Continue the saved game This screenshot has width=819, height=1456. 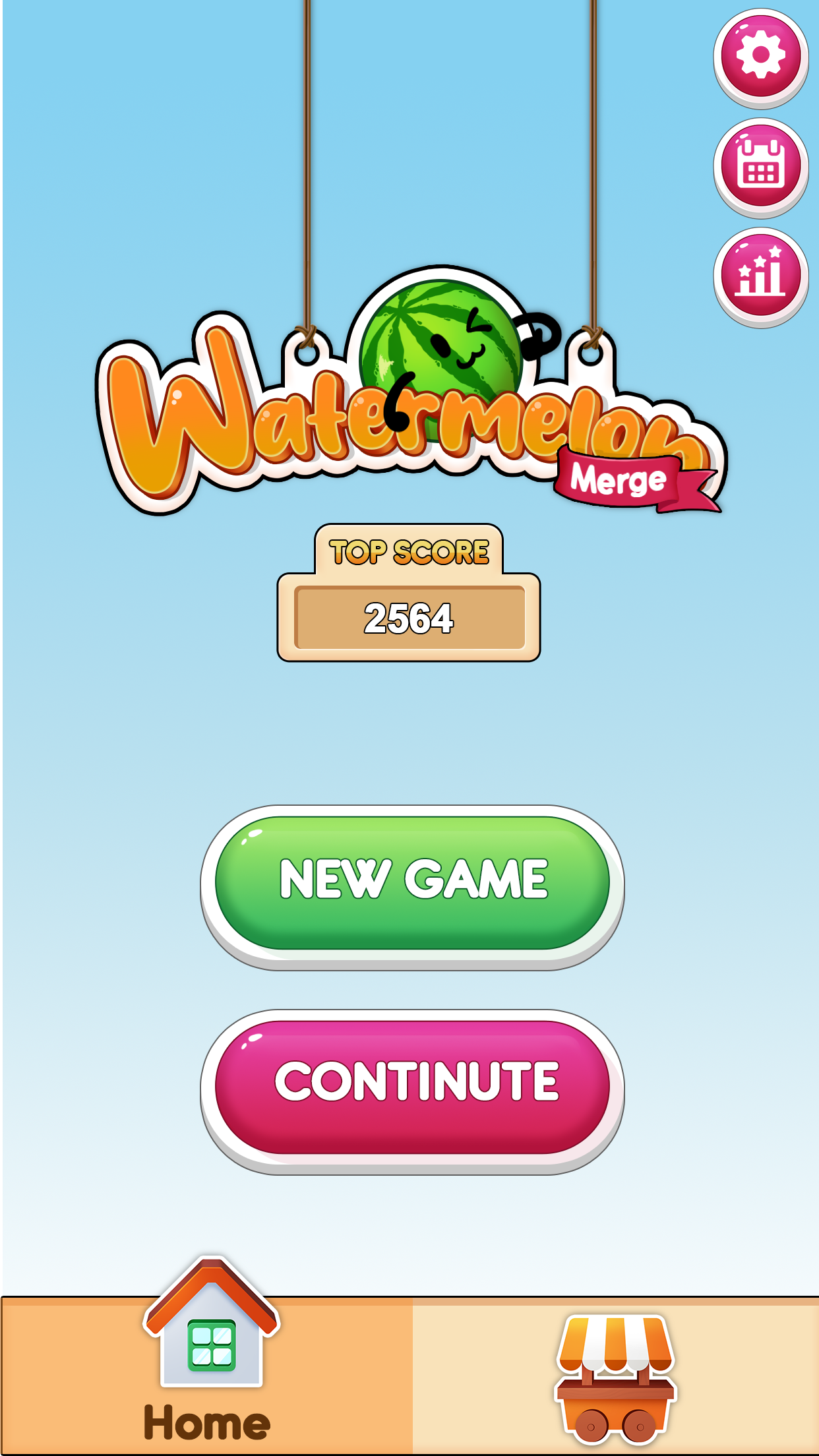click(x=412, y=1086)
